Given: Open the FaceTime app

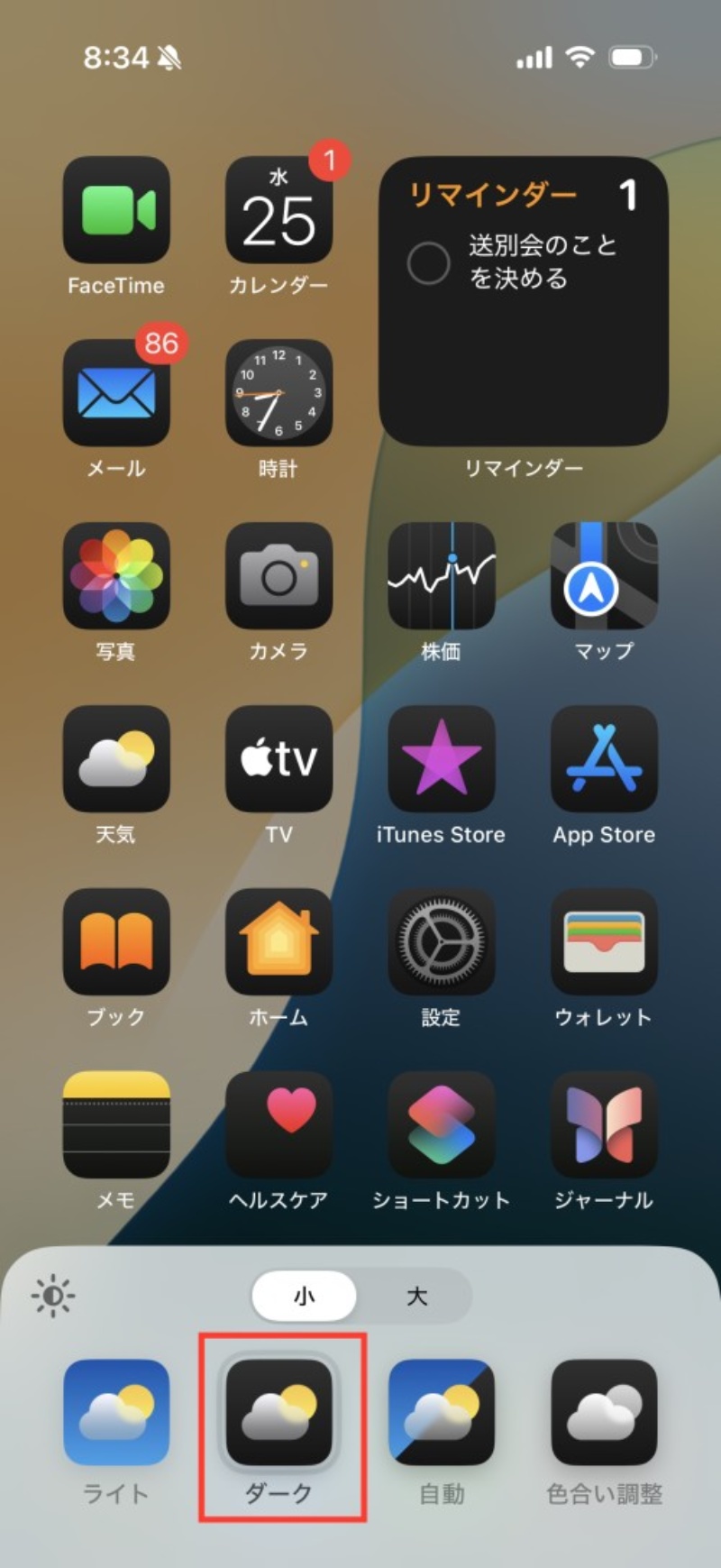Looking at the screenshot, I should click(x=117, y=209).
